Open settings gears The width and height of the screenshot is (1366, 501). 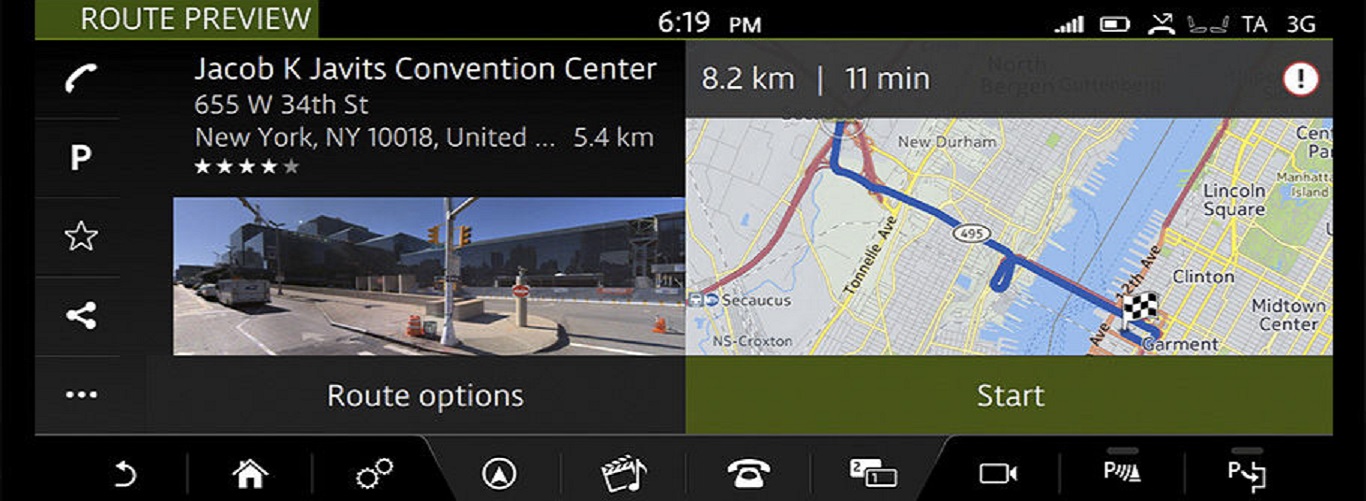pos(375,473)
